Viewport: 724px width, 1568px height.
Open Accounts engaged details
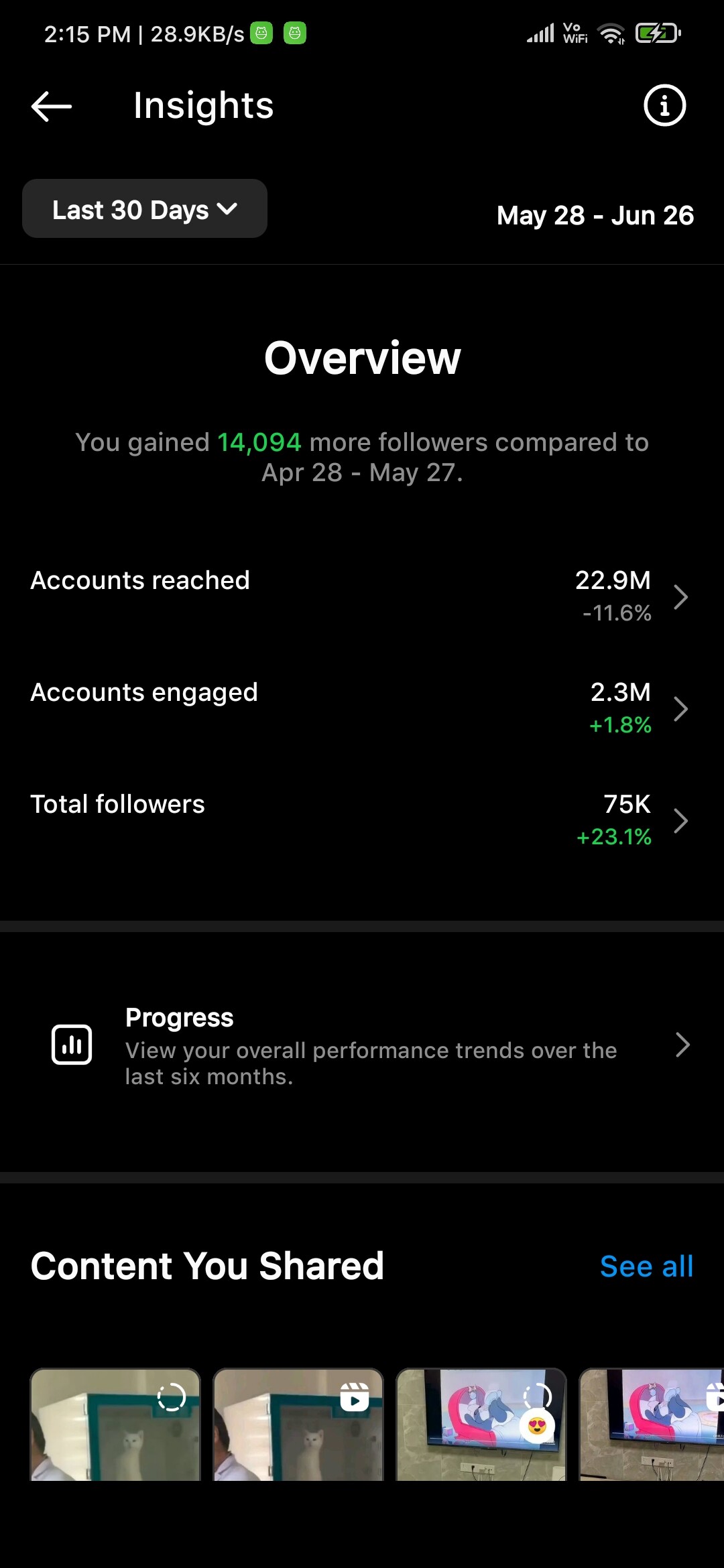(x=362, y=708)
